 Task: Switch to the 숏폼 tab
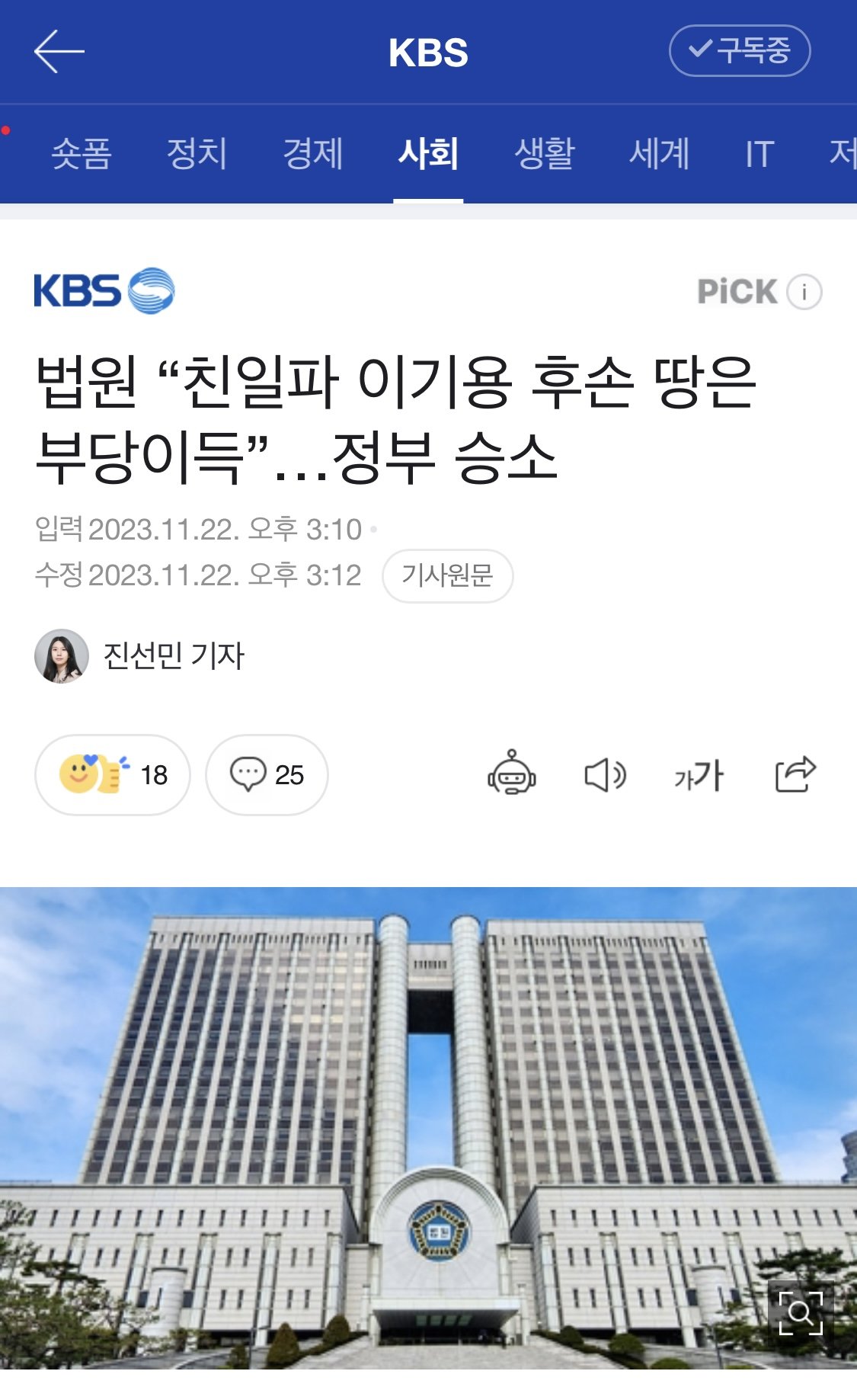[x=81, y=153]
